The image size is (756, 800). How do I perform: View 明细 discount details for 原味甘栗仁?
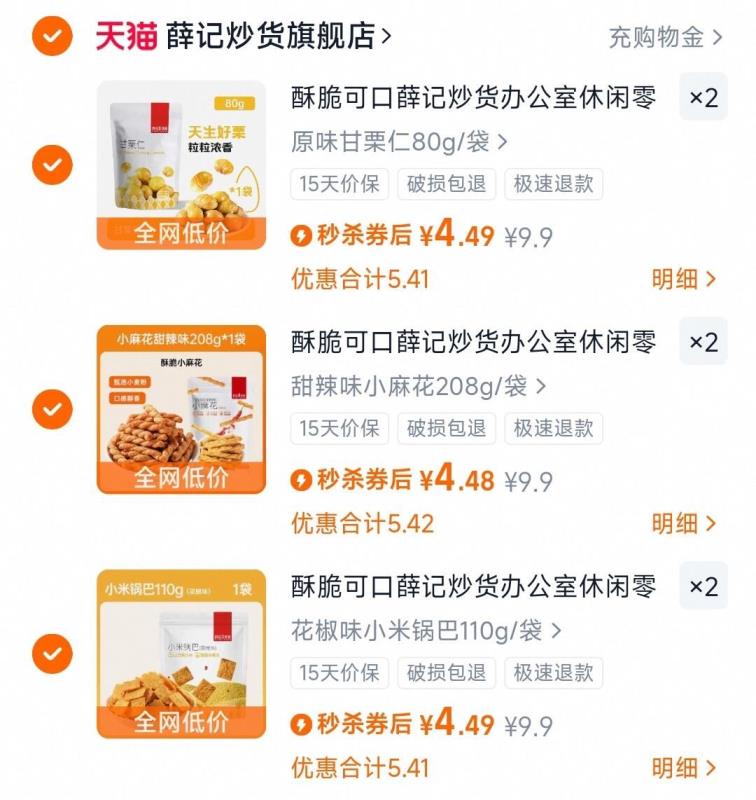684,279
